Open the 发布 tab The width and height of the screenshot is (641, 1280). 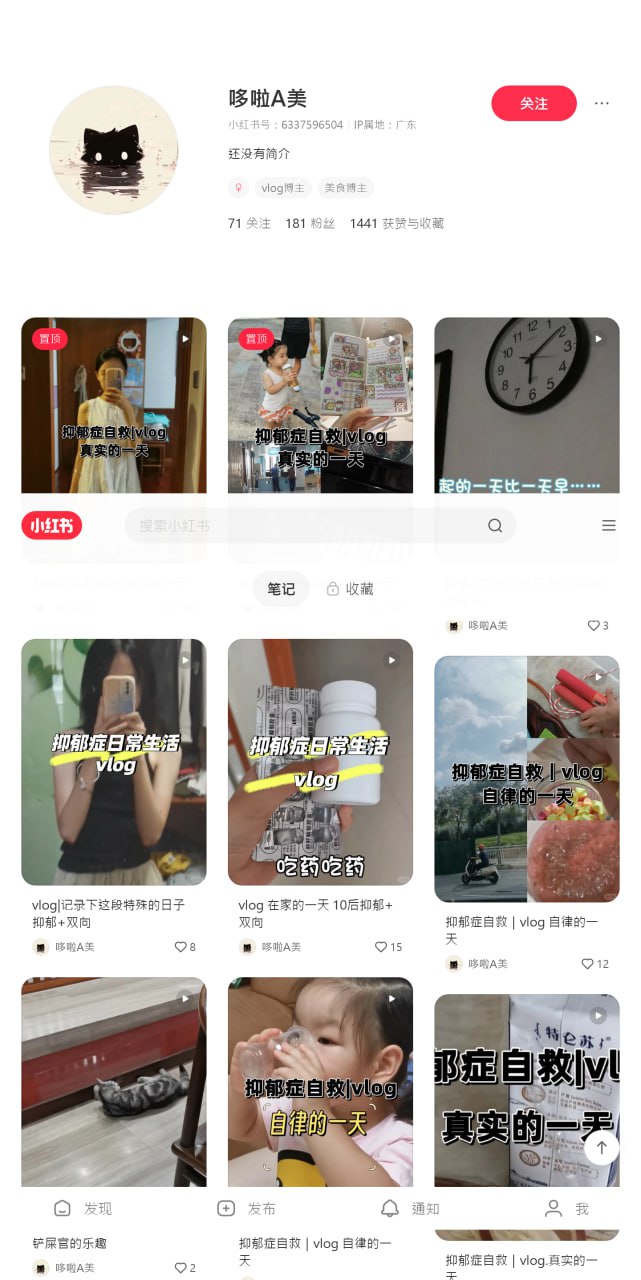point(247,1208)
